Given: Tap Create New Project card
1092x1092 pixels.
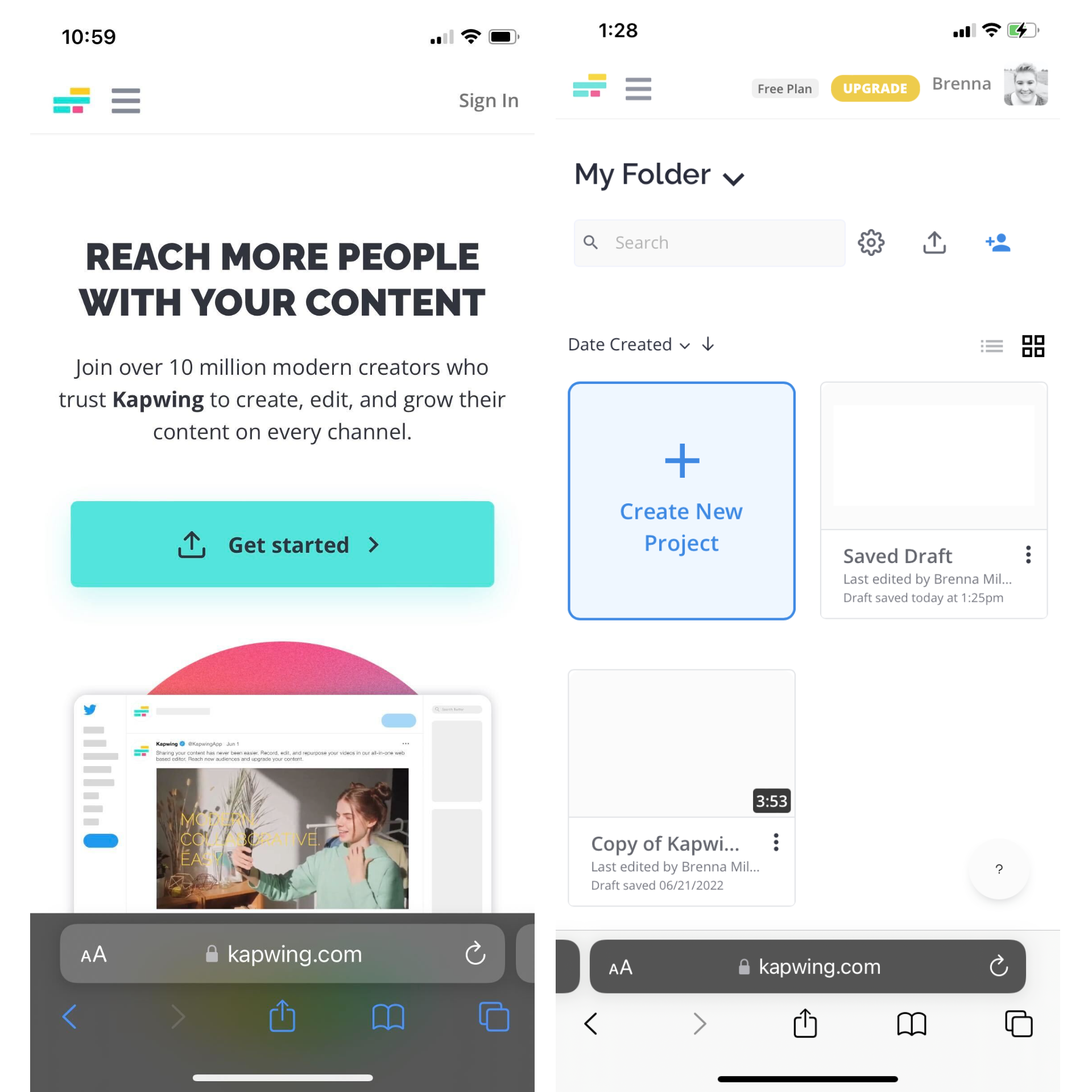Looking at the screenshot, I should (681, 500).
